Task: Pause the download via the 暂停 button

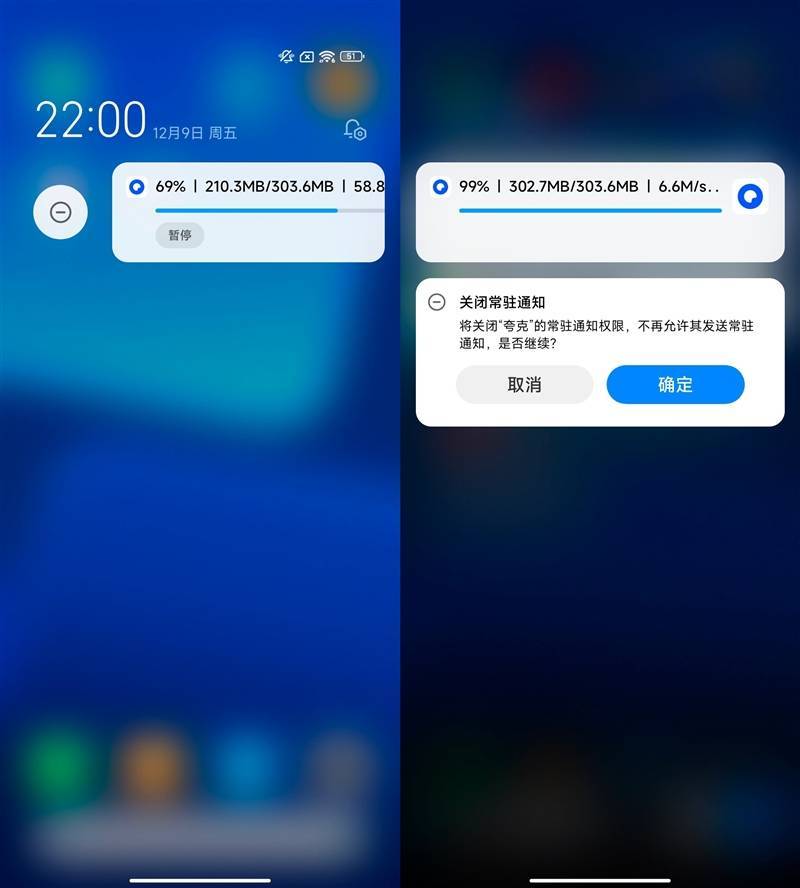Action: click(x=179, y=236)
